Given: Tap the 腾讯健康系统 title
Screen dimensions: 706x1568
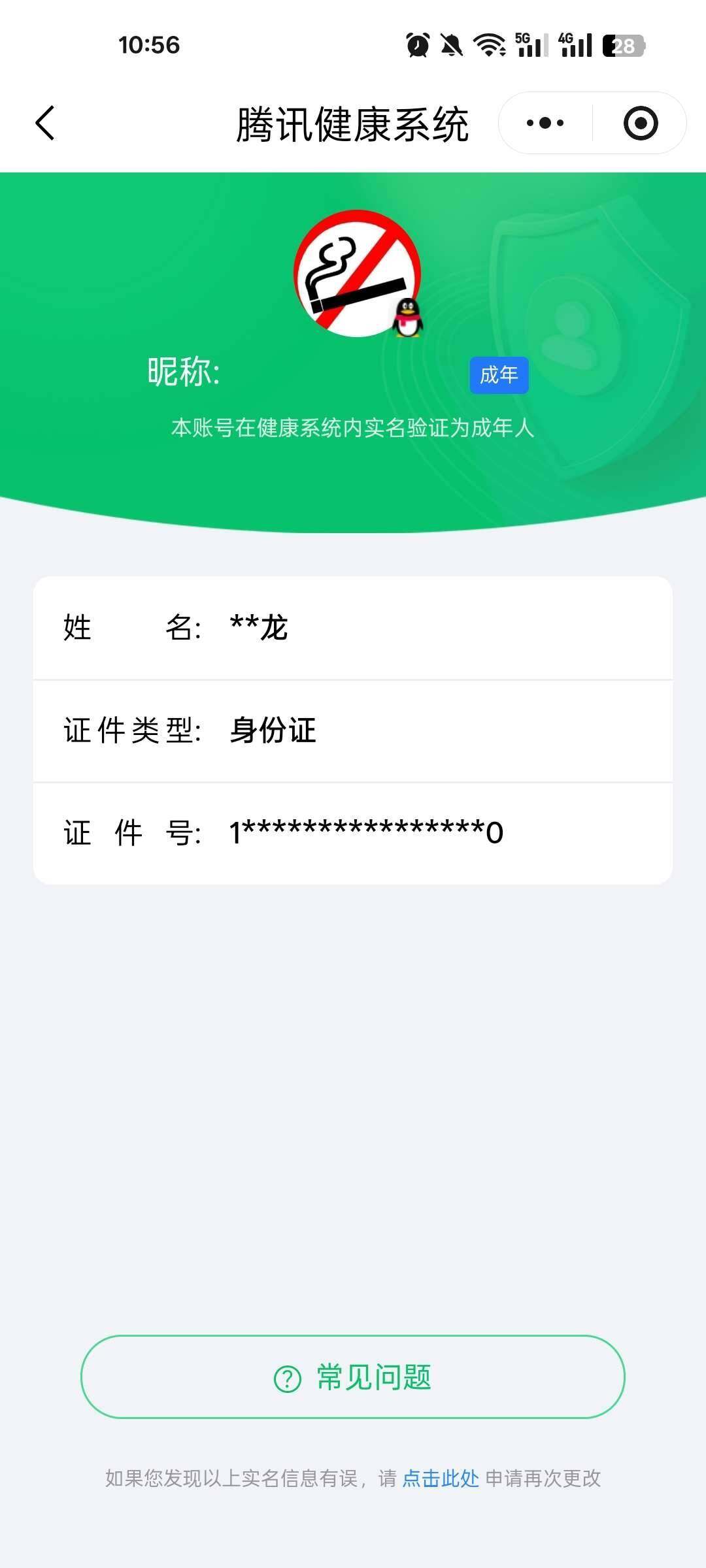Looking at the screenshot, I should point(353,124).
